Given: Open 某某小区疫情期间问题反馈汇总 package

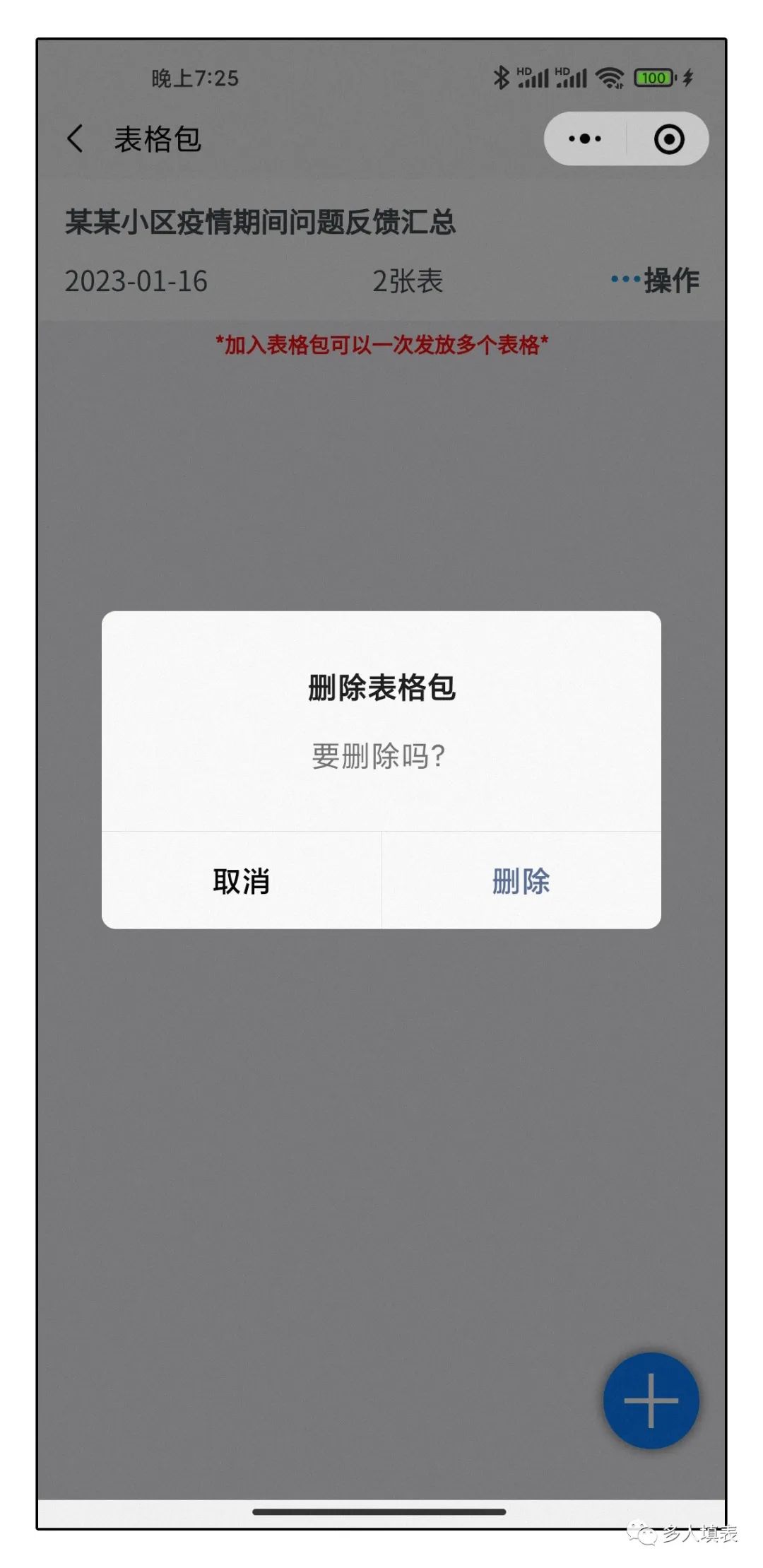Looking at the screenshot, I should click(x=260, y=223).
